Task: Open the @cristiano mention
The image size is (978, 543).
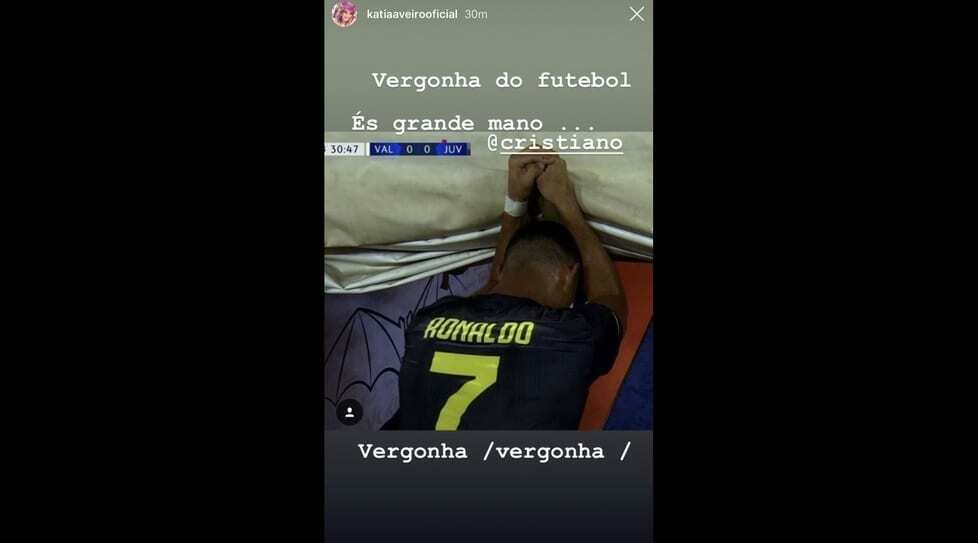Action: click(554, 142)
